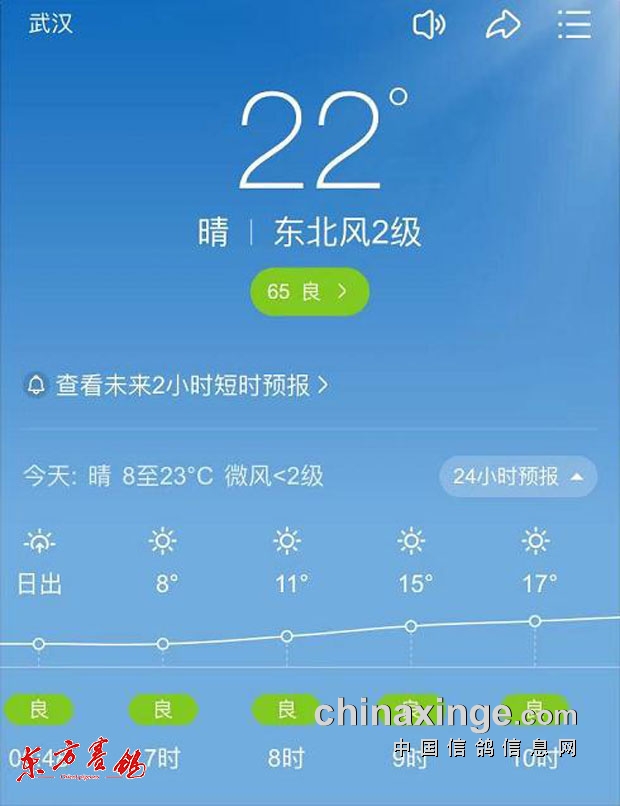Share the Wuhan weather
The image size is (620, 806).
[503, 25]
